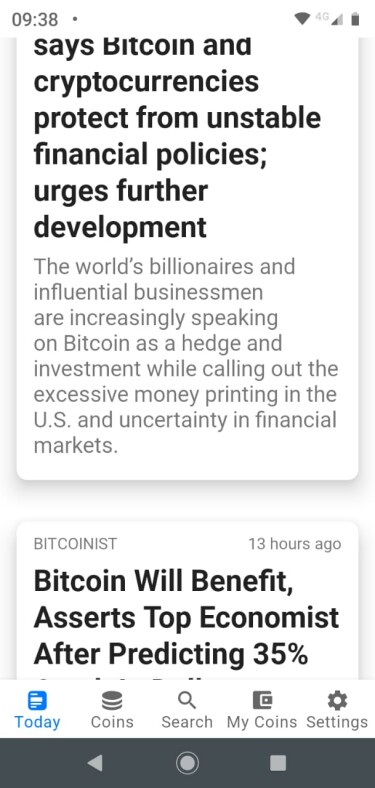375x788 pixels.
Task: Switch to the Today tab
Action: pos(37,709)
